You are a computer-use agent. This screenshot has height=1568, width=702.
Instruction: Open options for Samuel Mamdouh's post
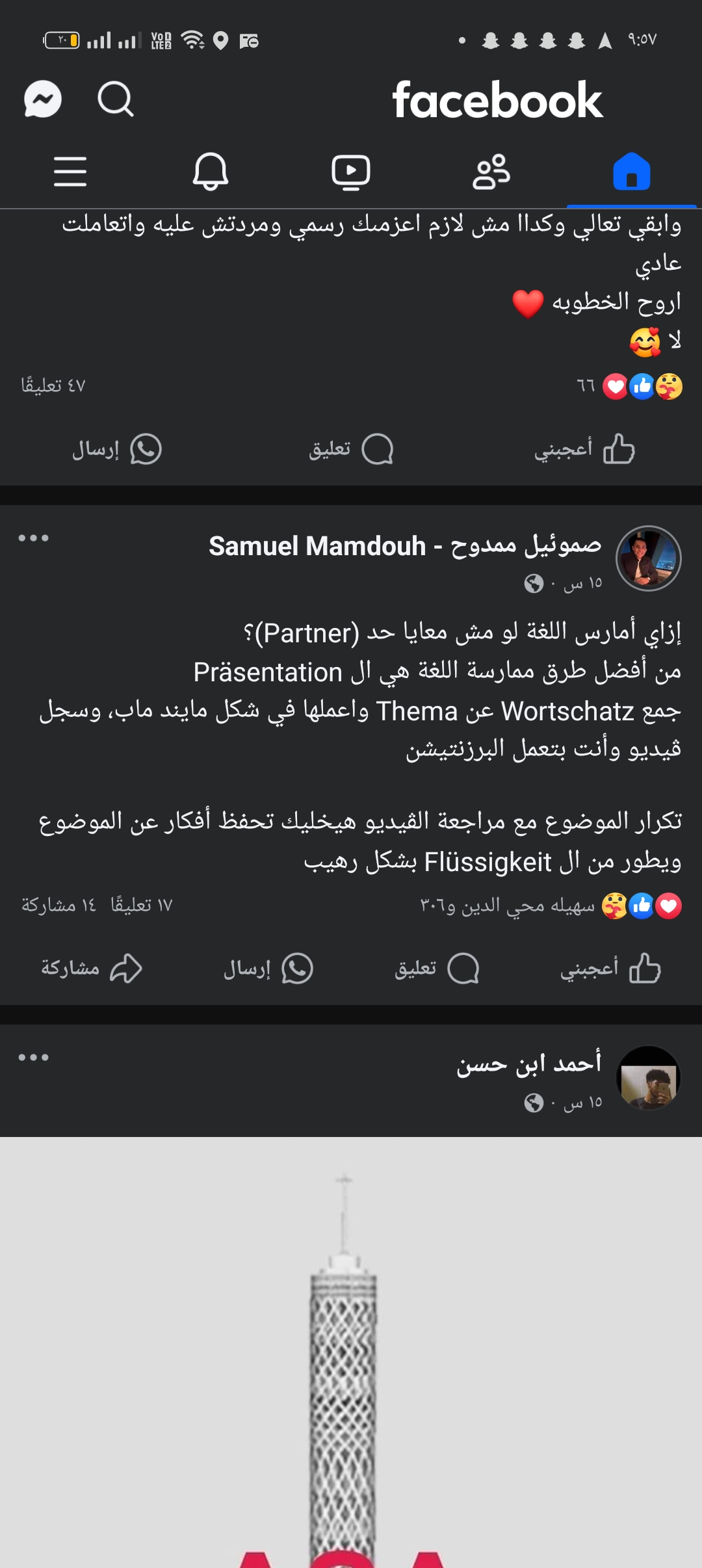(x=34, y=538)
